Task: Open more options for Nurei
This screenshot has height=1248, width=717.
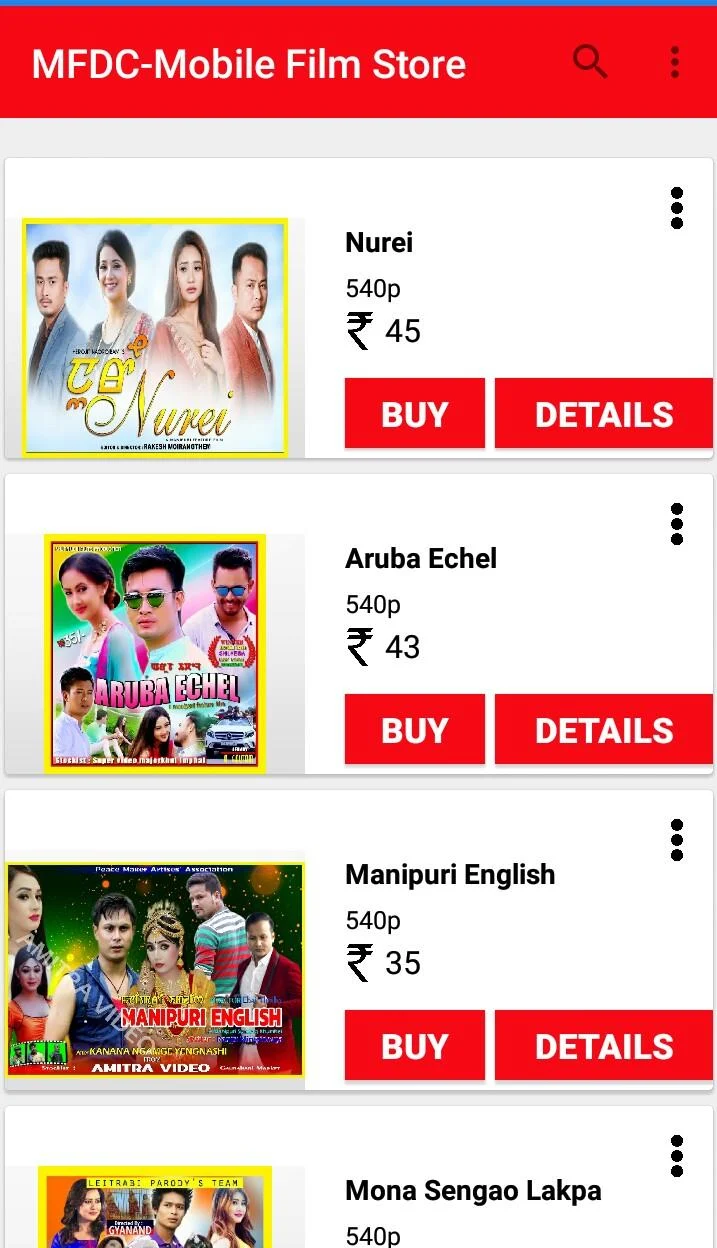Action: pyautogui.click(x=677, y=208)
